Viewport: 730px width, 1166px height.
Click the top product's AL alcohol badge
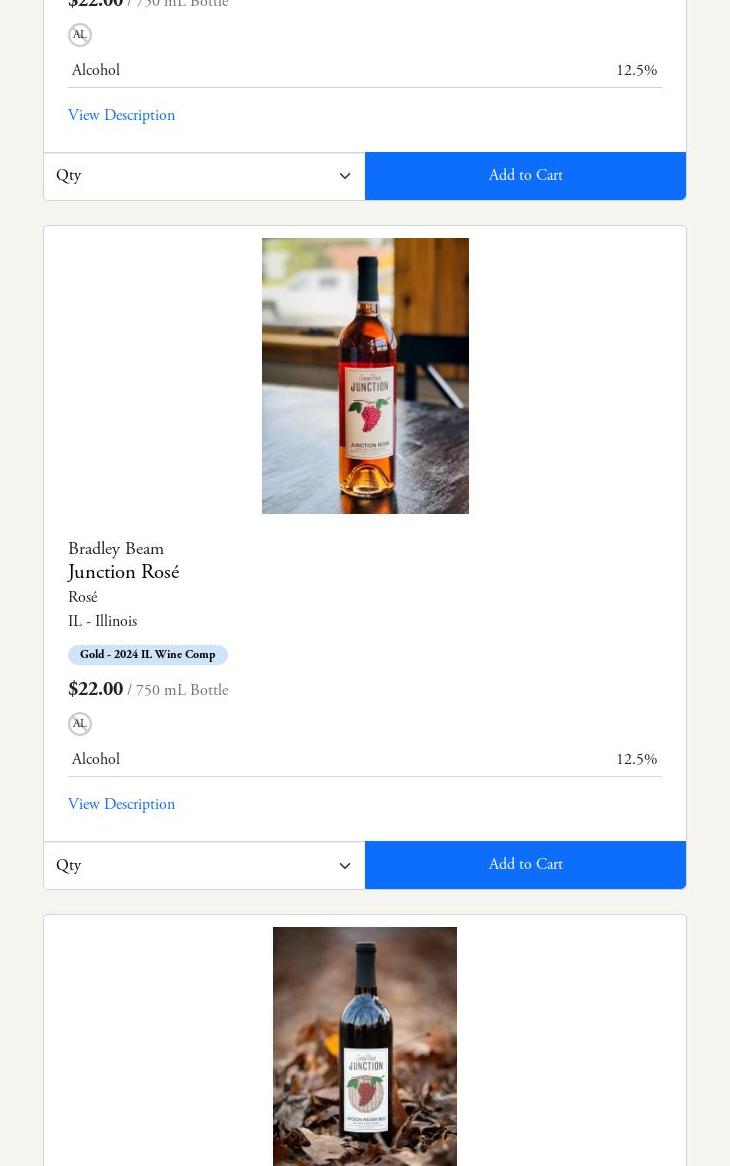click(80, 34)
